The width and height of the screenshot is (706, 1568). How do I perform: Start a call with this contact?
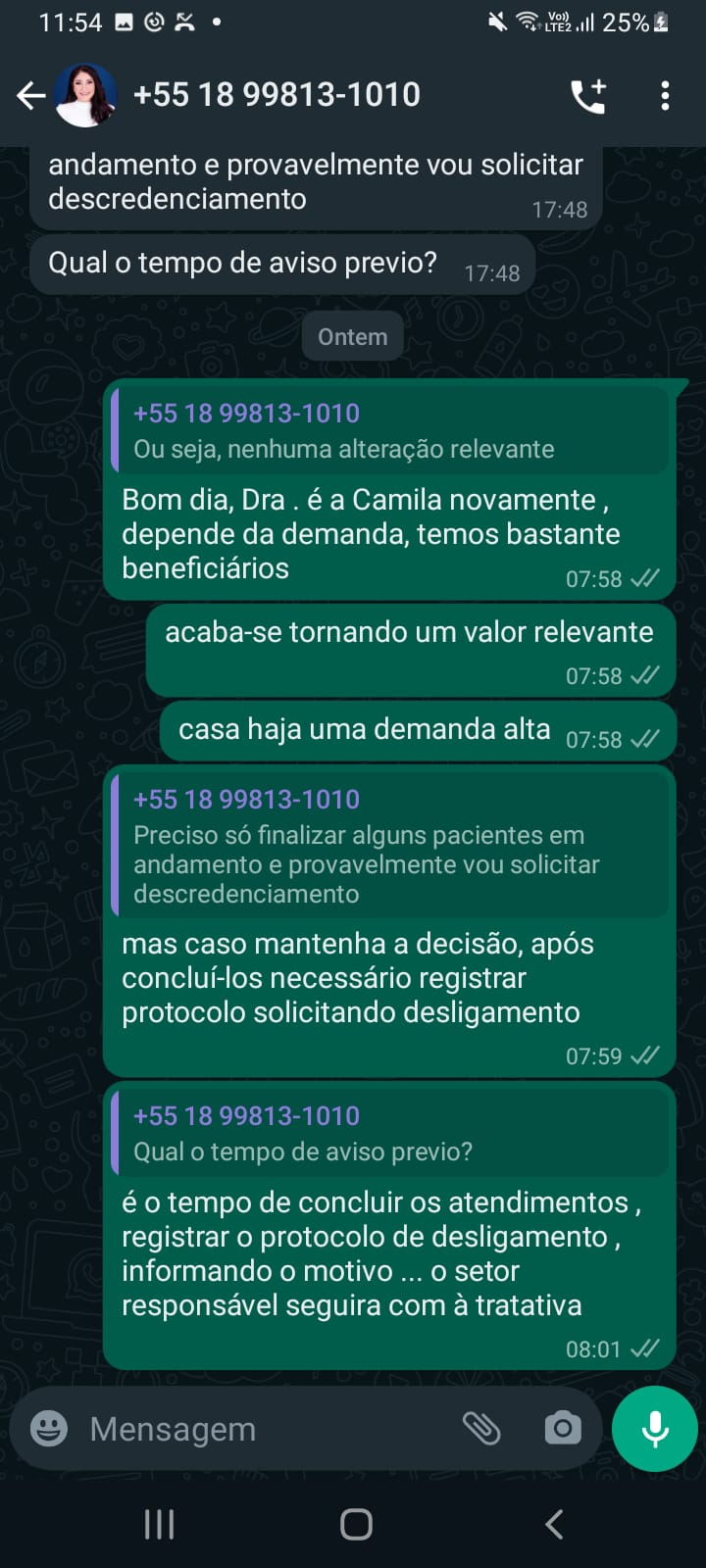[588, 95]
